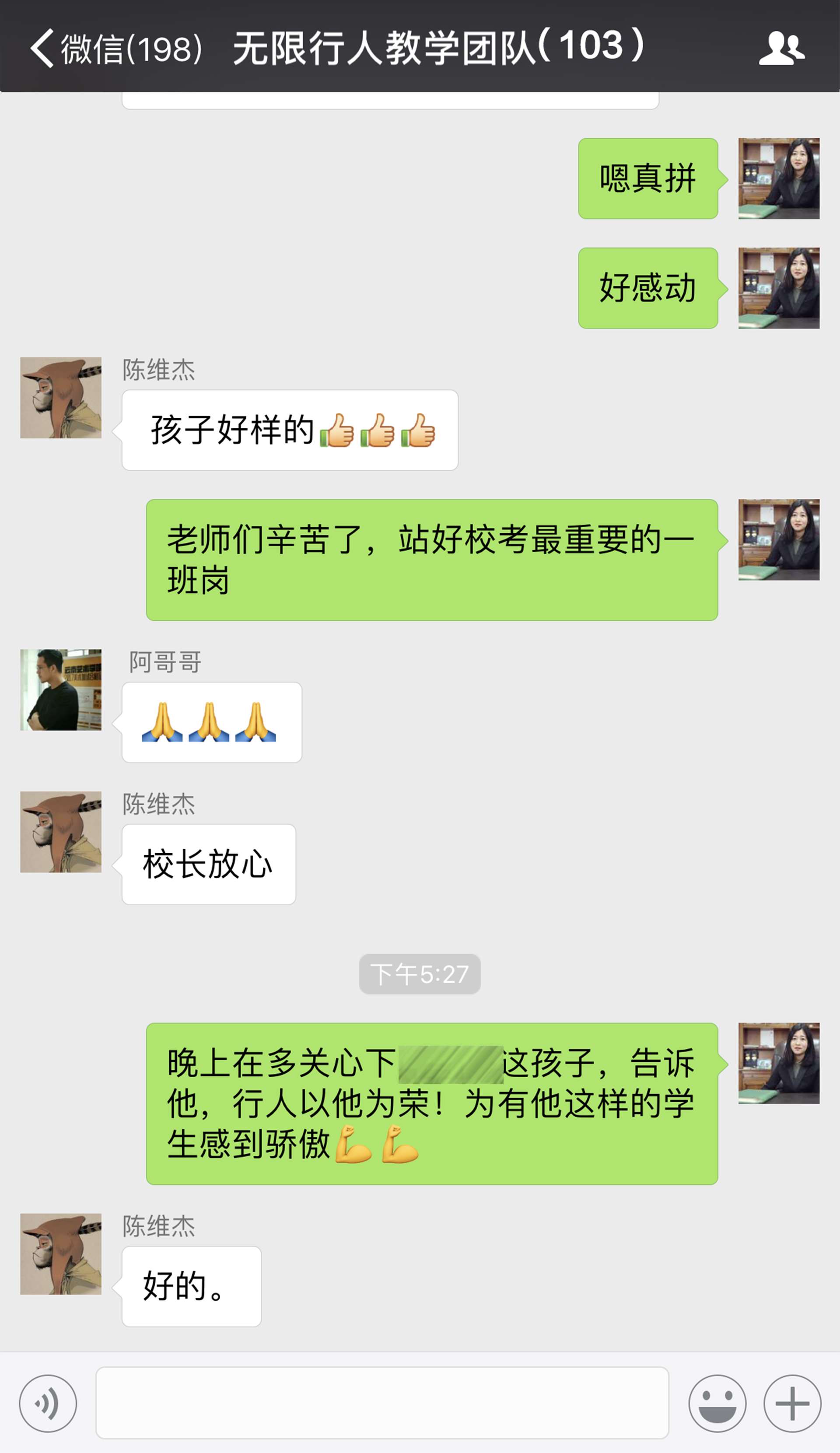This screenshot has height=1453, width=840.
Task: View 陈维杰's avatar beside 孩子好样的
Action: [x=60, y=397]
